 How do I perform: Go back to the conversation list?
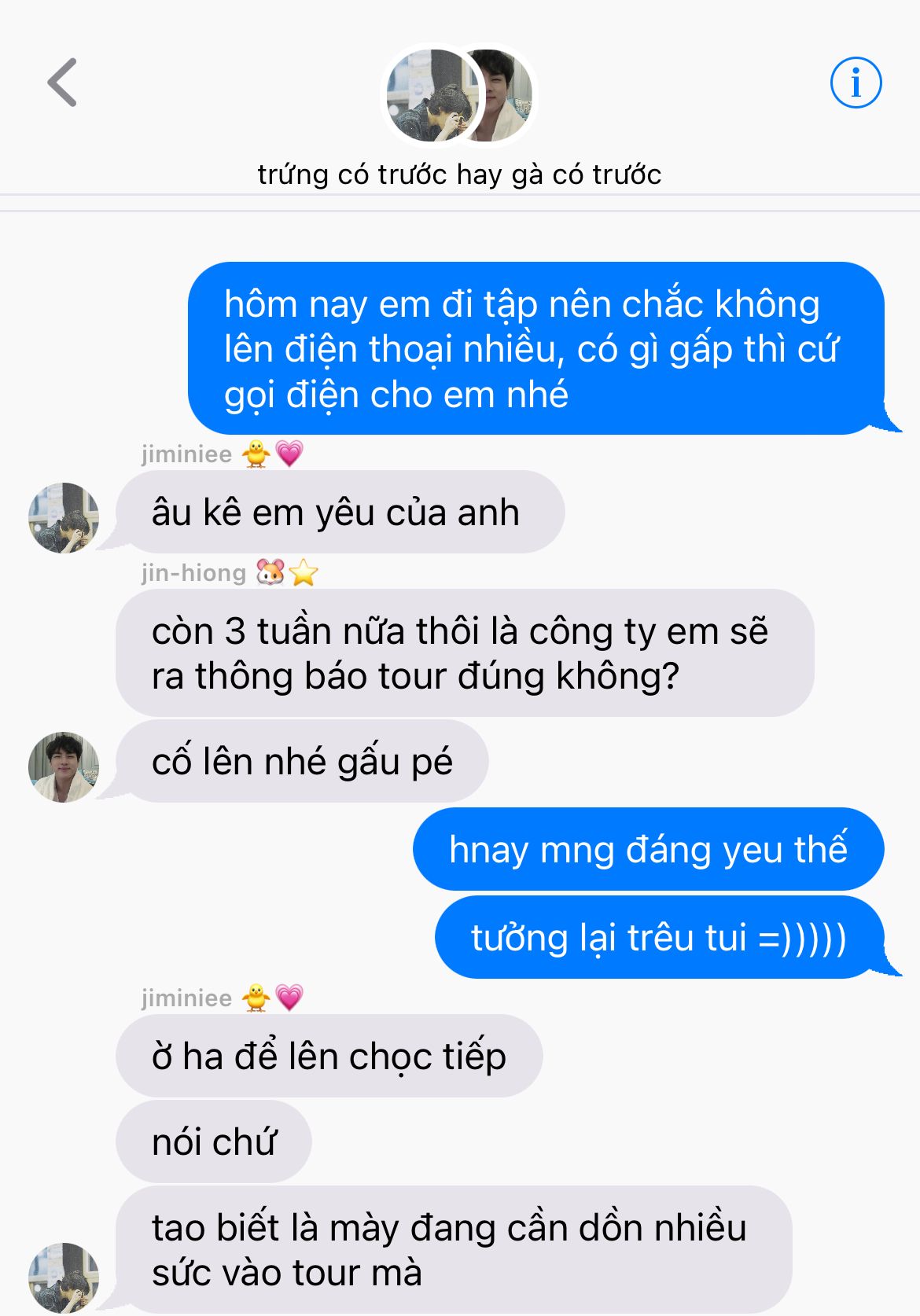pos(63,83)
